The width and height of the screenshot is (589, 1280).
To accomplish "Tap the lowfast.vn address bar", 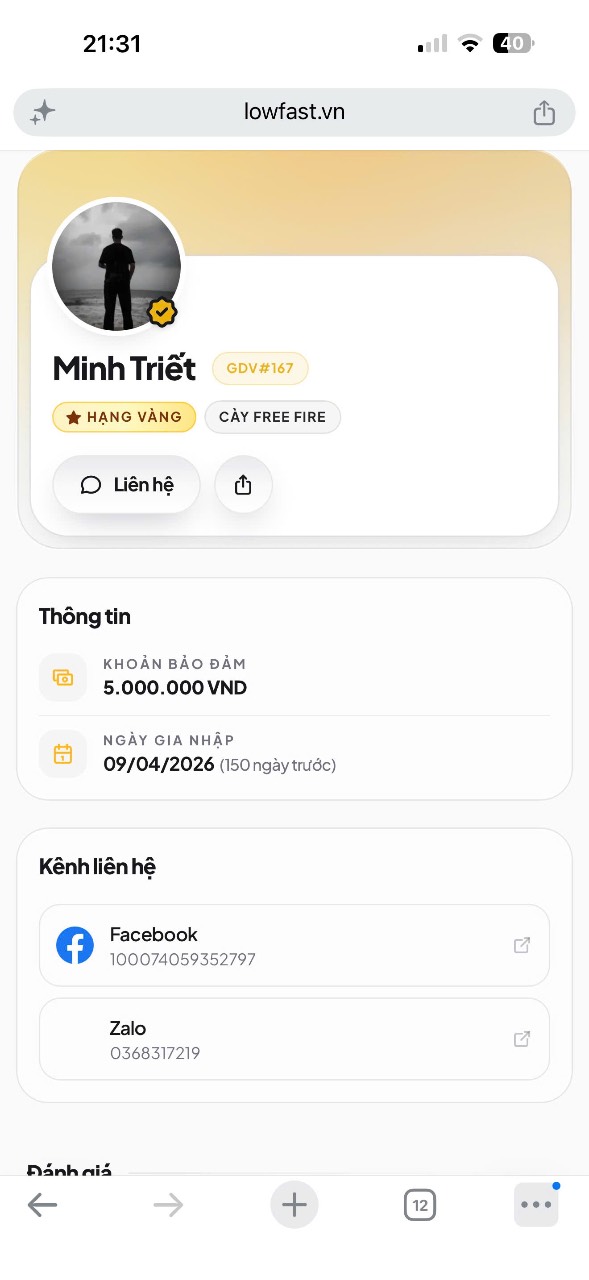I will 294,112.
